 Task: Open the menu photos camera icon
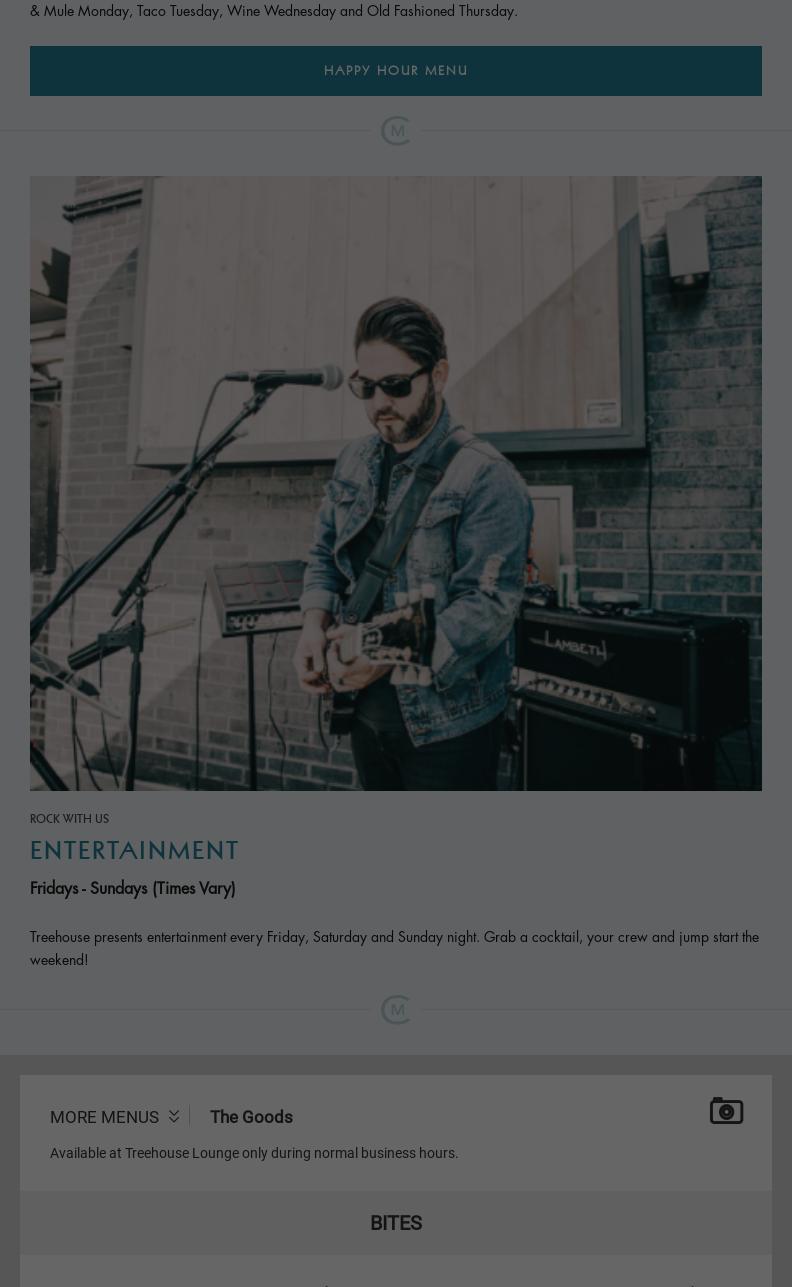(726, 1111)
